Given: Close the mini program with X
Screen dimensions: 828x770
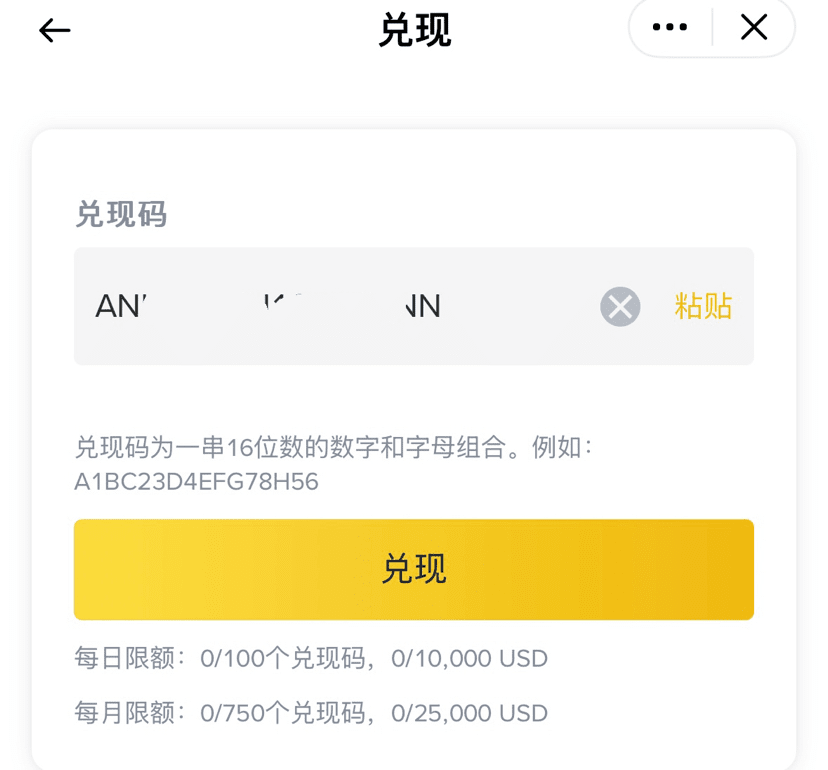Looking at the screenshot, I should click(754, 28).
